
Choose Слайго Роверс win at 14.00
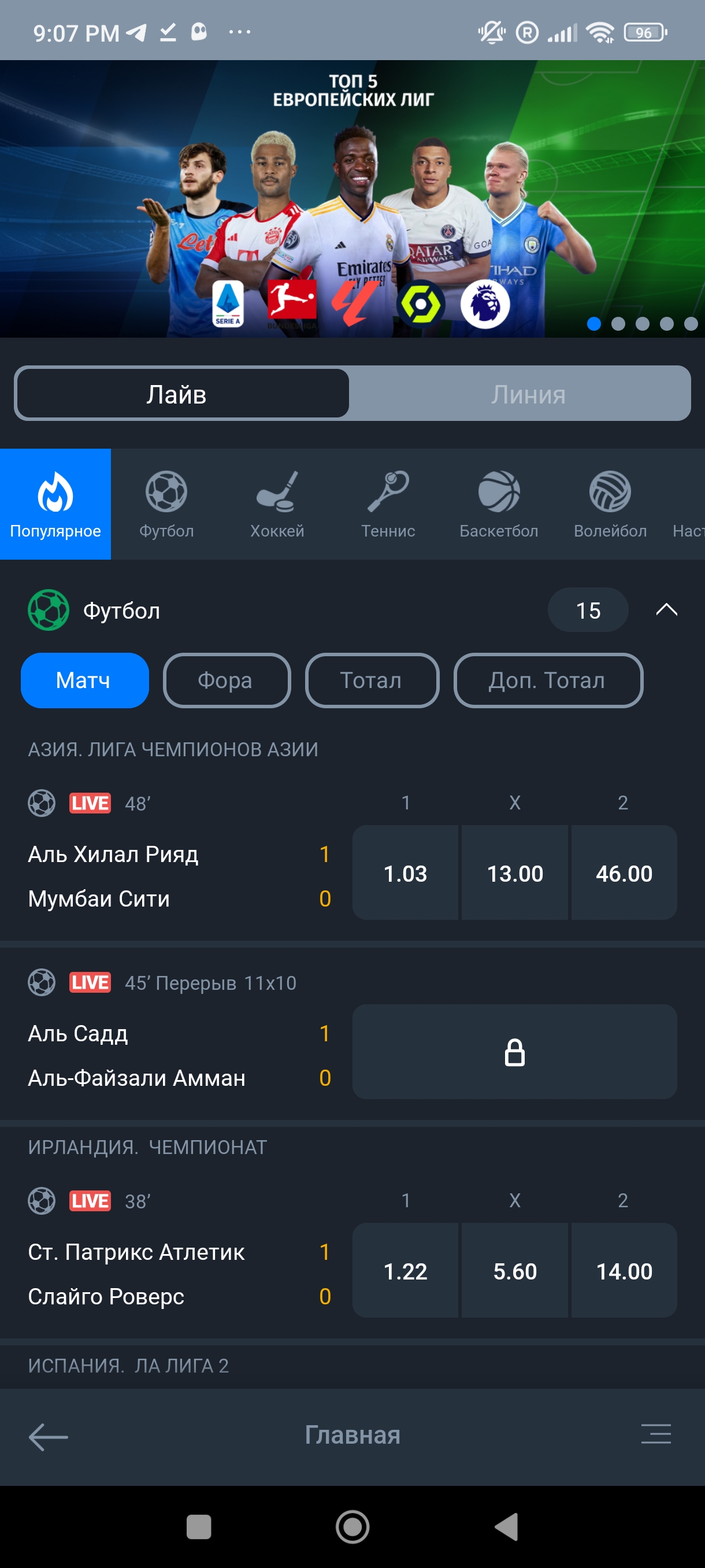tap(624, 1270)
